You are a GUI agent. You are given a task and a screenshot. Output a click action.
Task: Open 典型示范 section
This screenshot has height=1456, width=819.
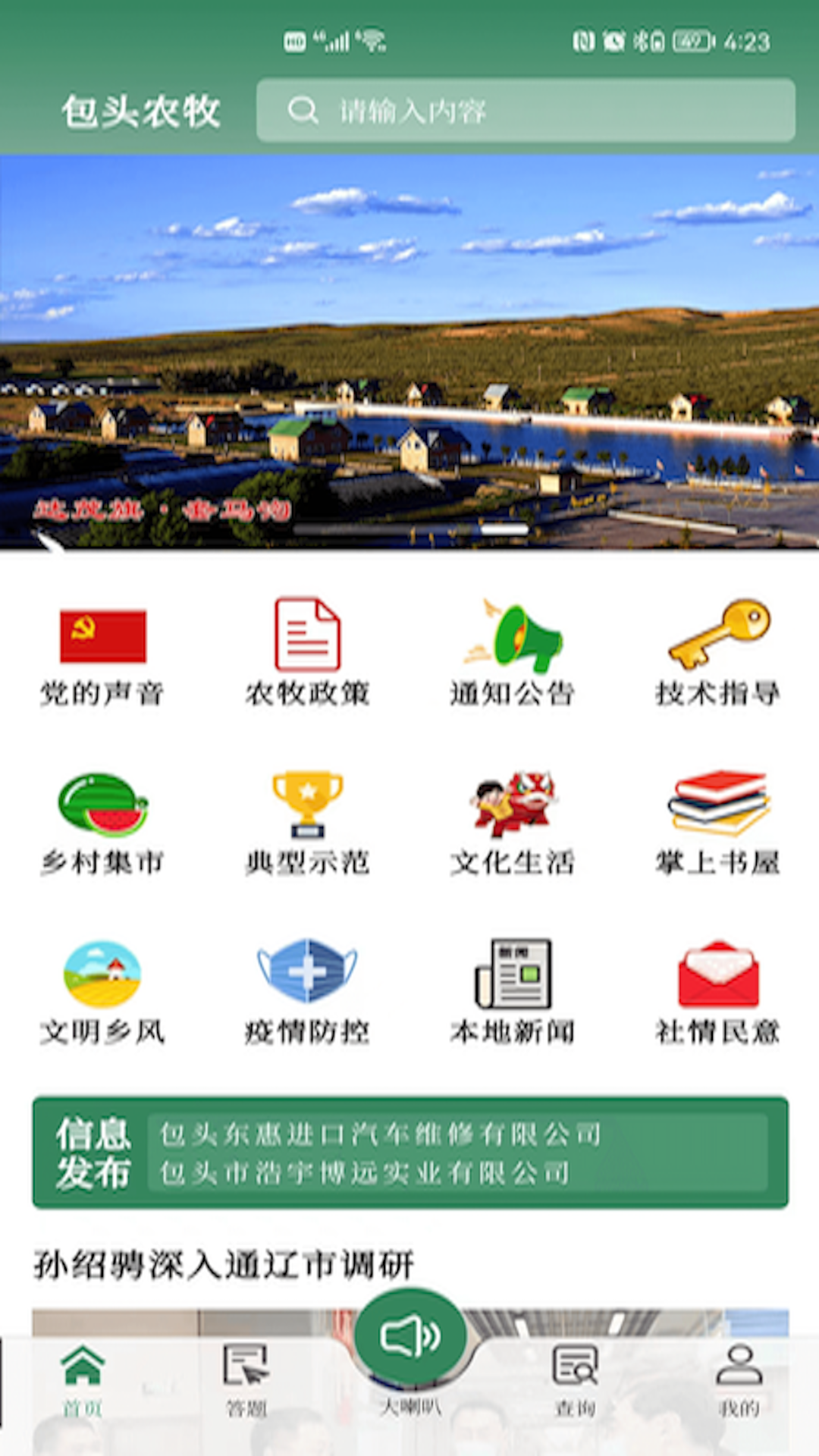(307, 823)
